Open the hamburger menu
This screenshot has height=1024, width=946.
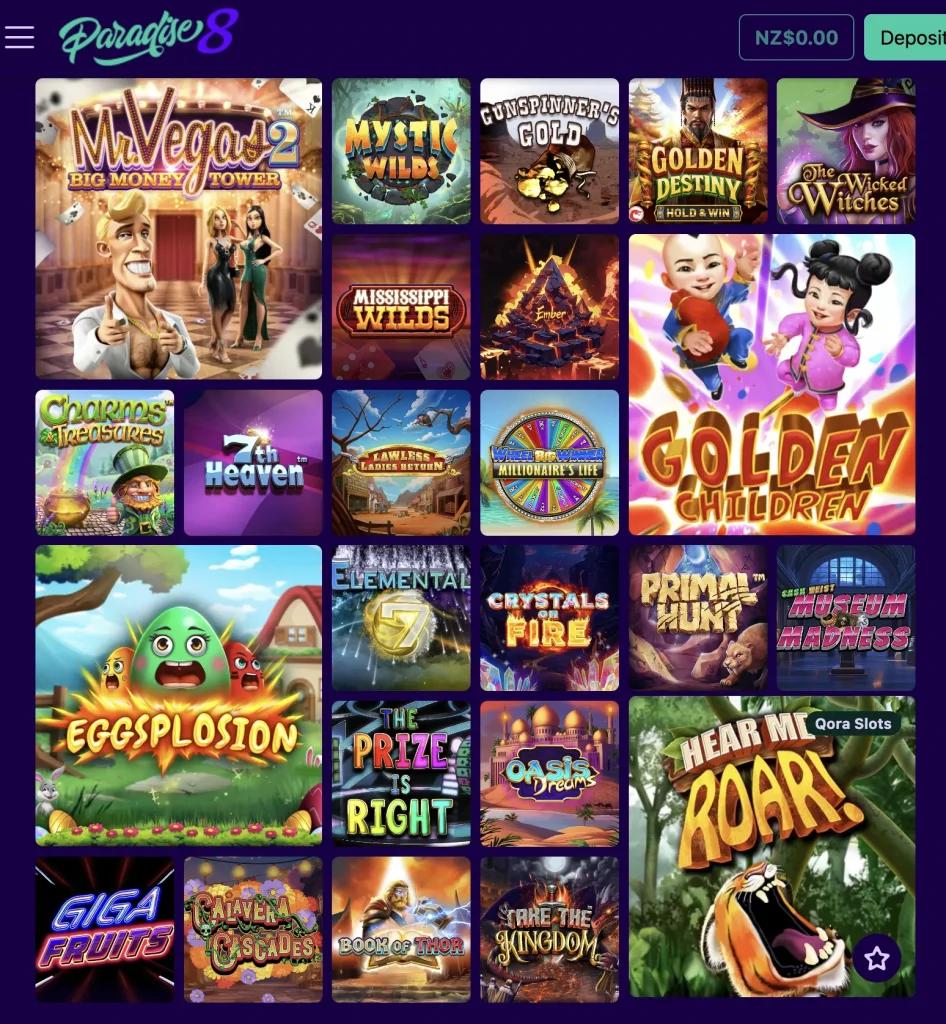pos(19,38)
